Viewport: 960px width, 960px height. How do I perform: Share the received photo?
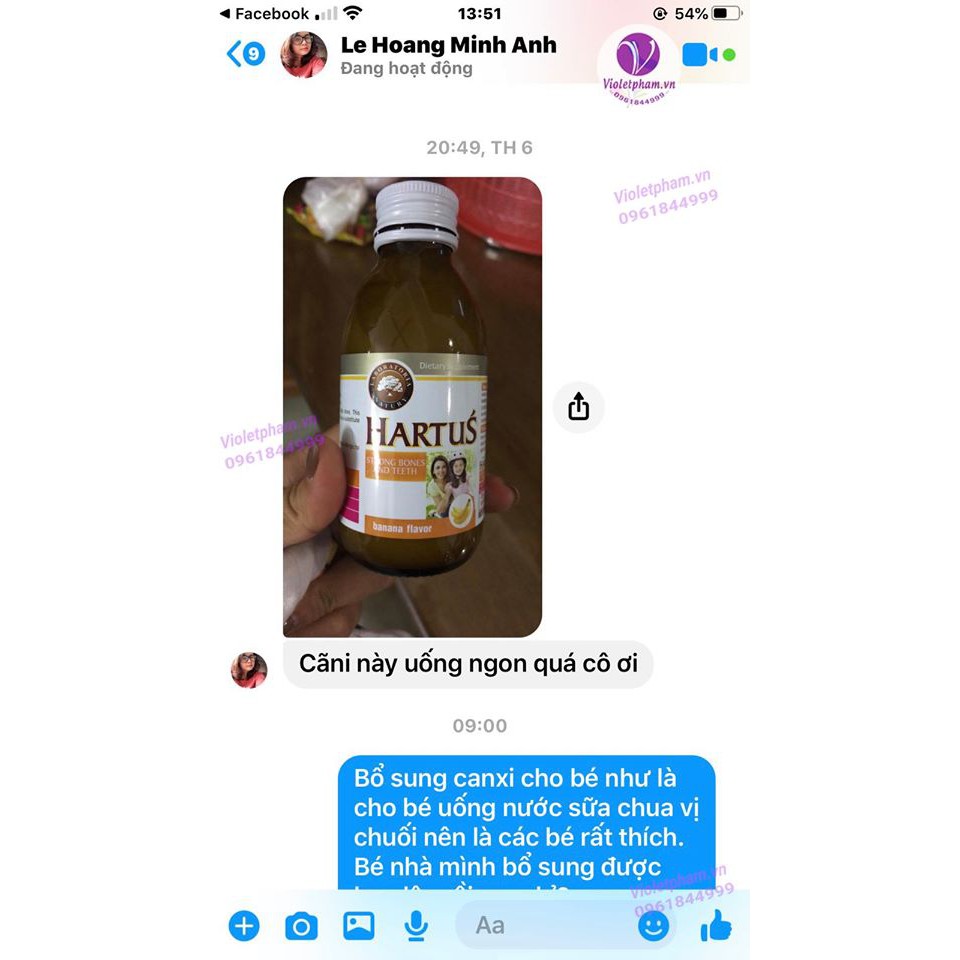(578, 407)
